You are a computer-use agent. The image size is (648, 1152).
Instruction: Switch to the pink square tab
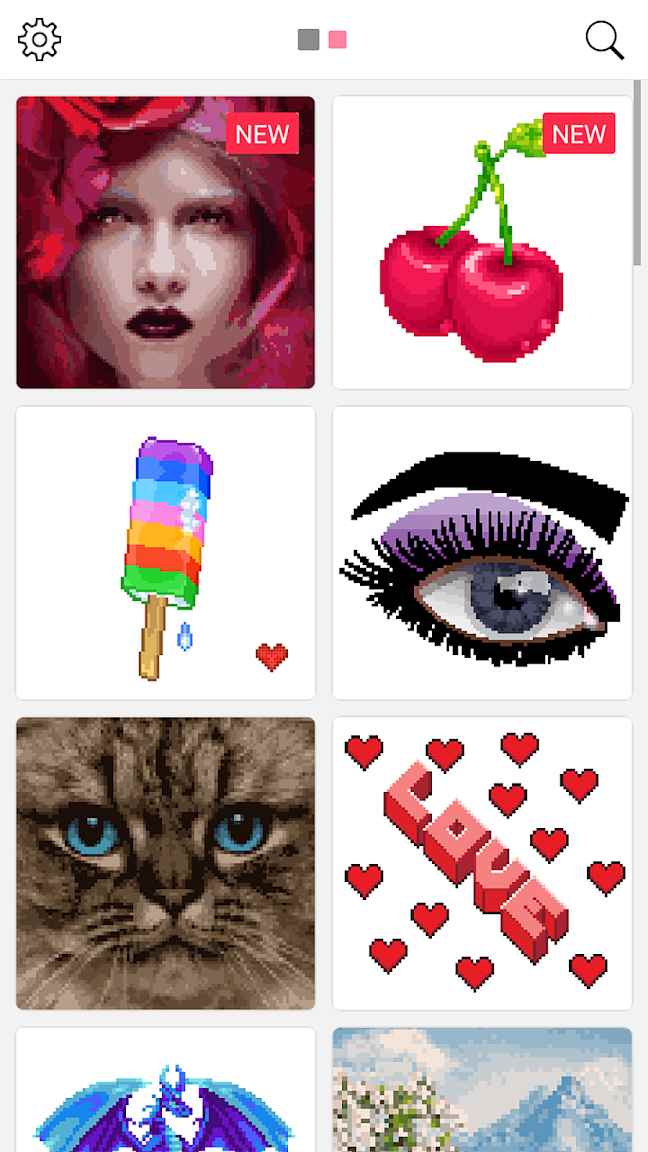tap(337, 40)
